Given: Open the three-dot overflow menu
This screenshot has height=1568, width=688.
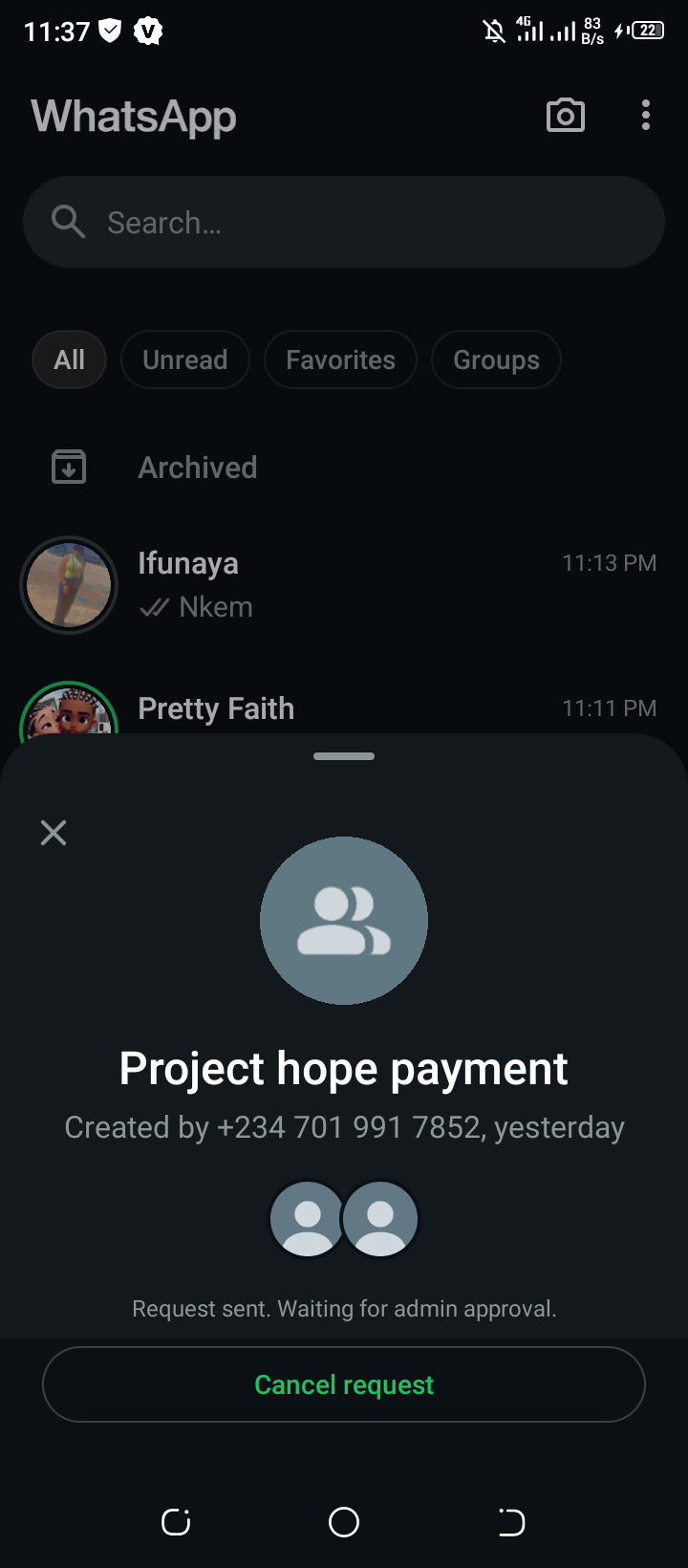Looking at the screenshot, I should point(646,116).
